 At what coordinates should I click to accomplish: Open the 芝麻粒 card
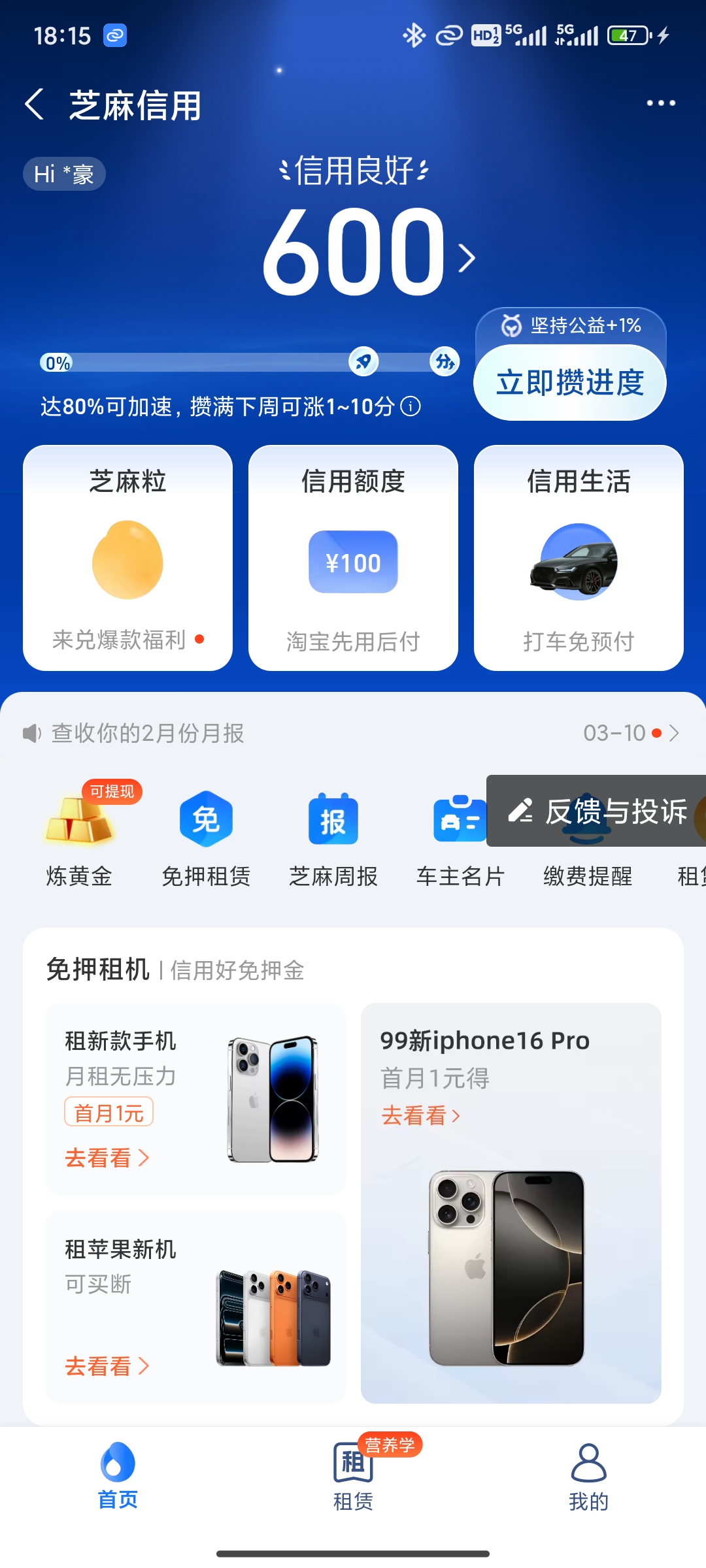click(127, 557)
